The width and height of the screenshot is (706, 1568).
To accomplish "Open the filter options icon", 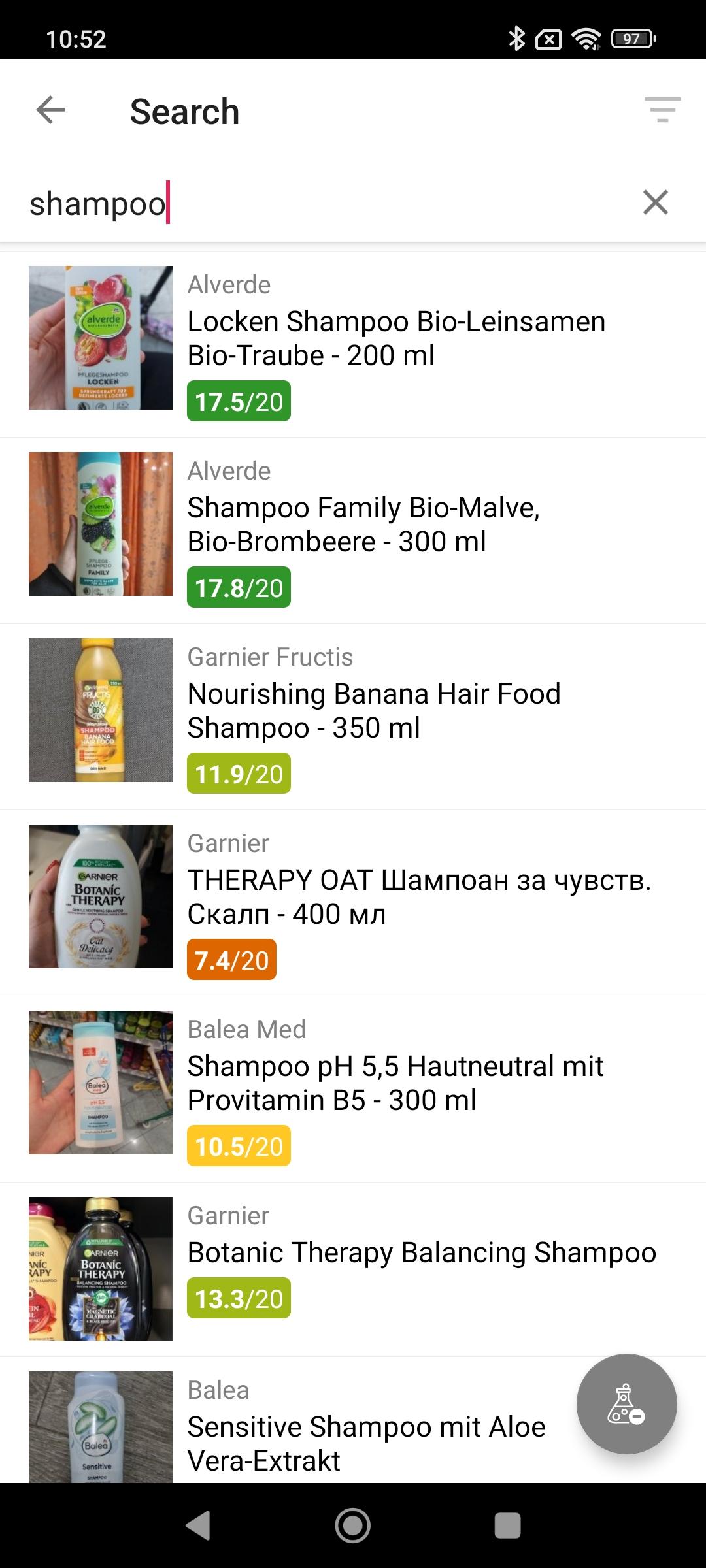I will point(662,110).
